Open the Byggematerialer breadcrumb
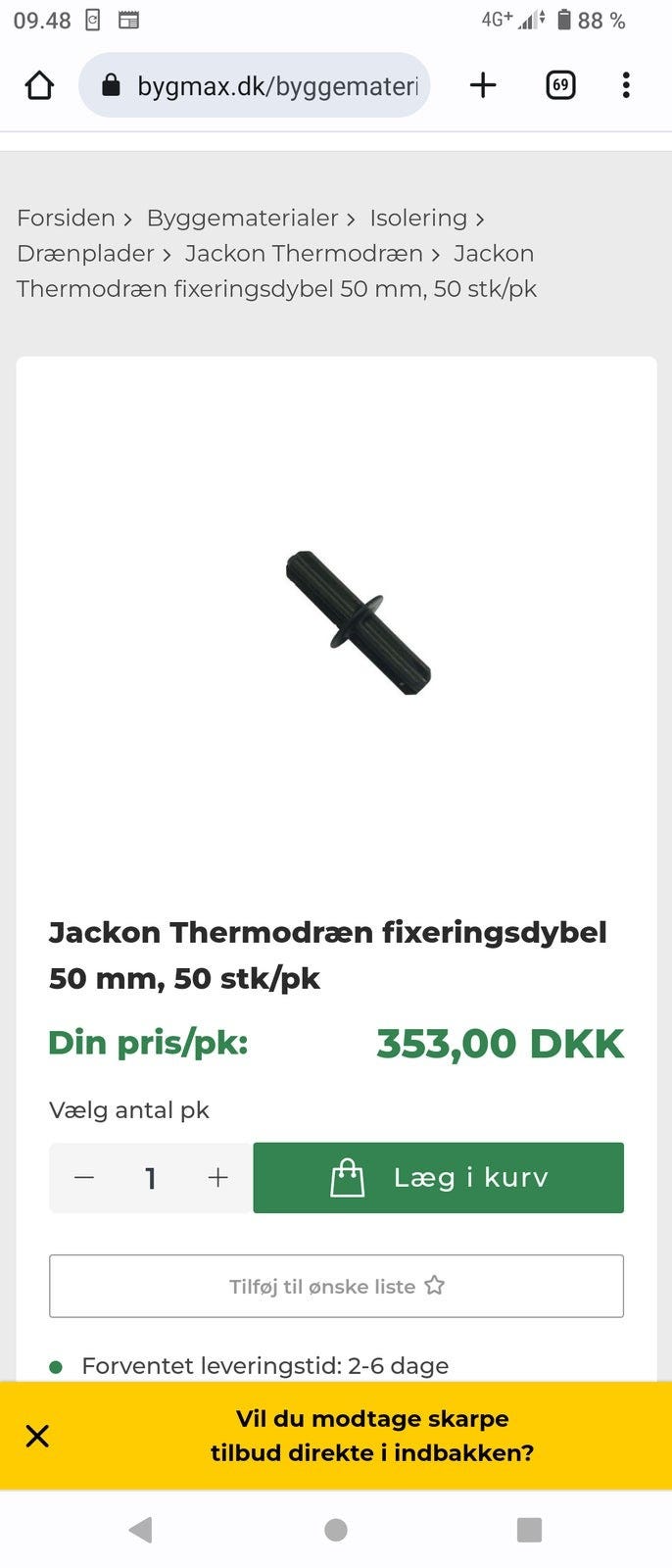Viewport: 672px width, 1568px height. (x=242, y=218)
